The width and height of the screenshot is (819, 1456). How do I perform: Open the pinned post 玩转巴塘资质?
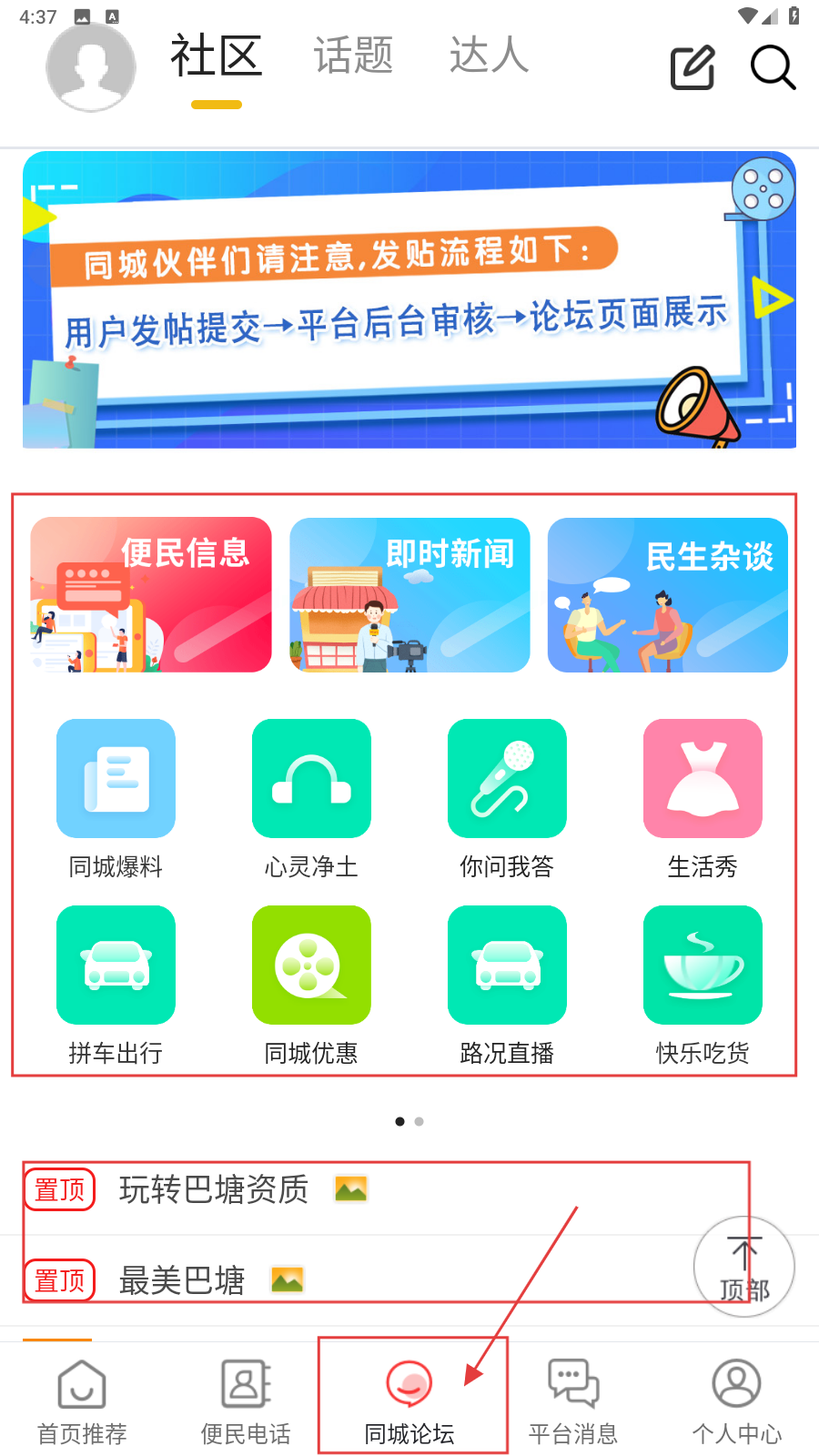tap(214, 1189)
